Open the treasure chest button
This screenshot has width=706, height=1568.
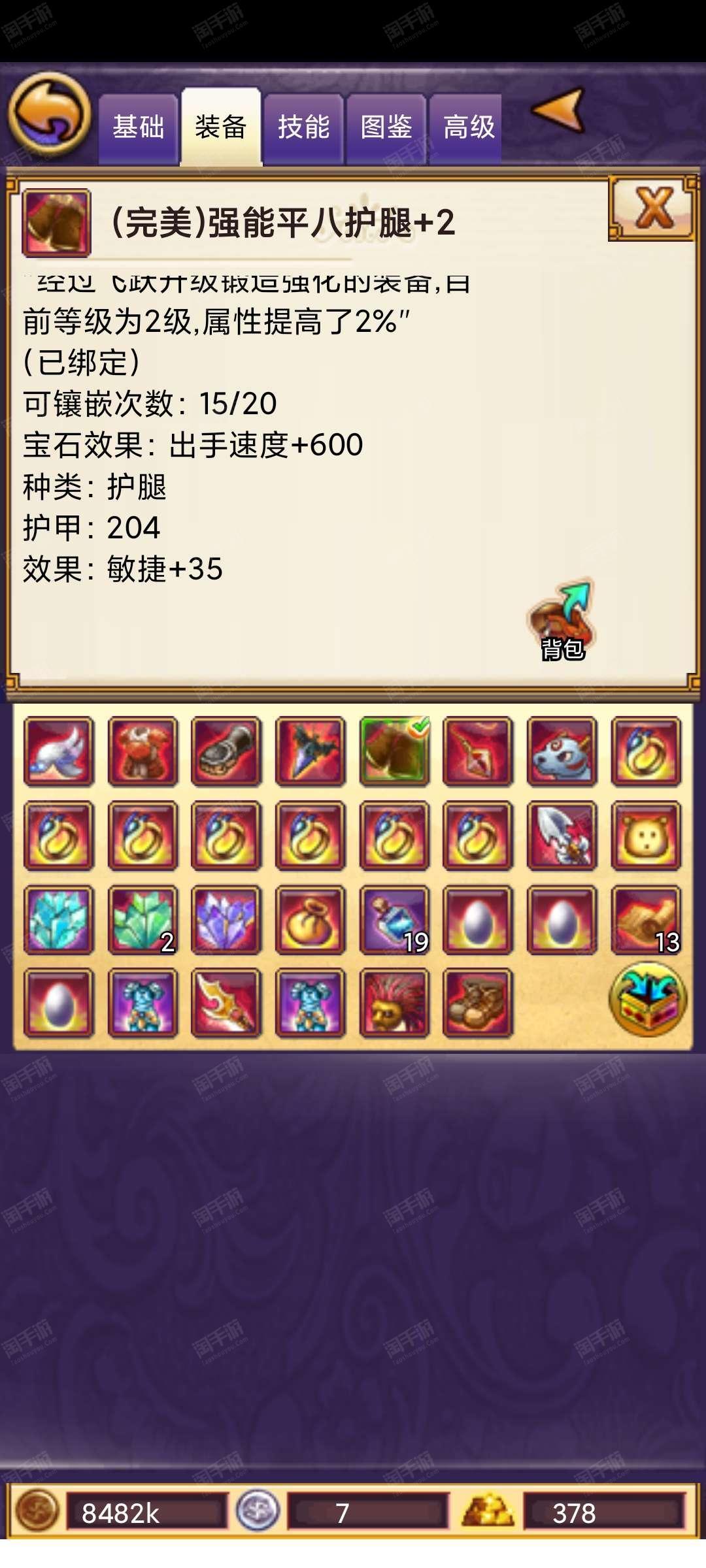click(x=648, y=999)
